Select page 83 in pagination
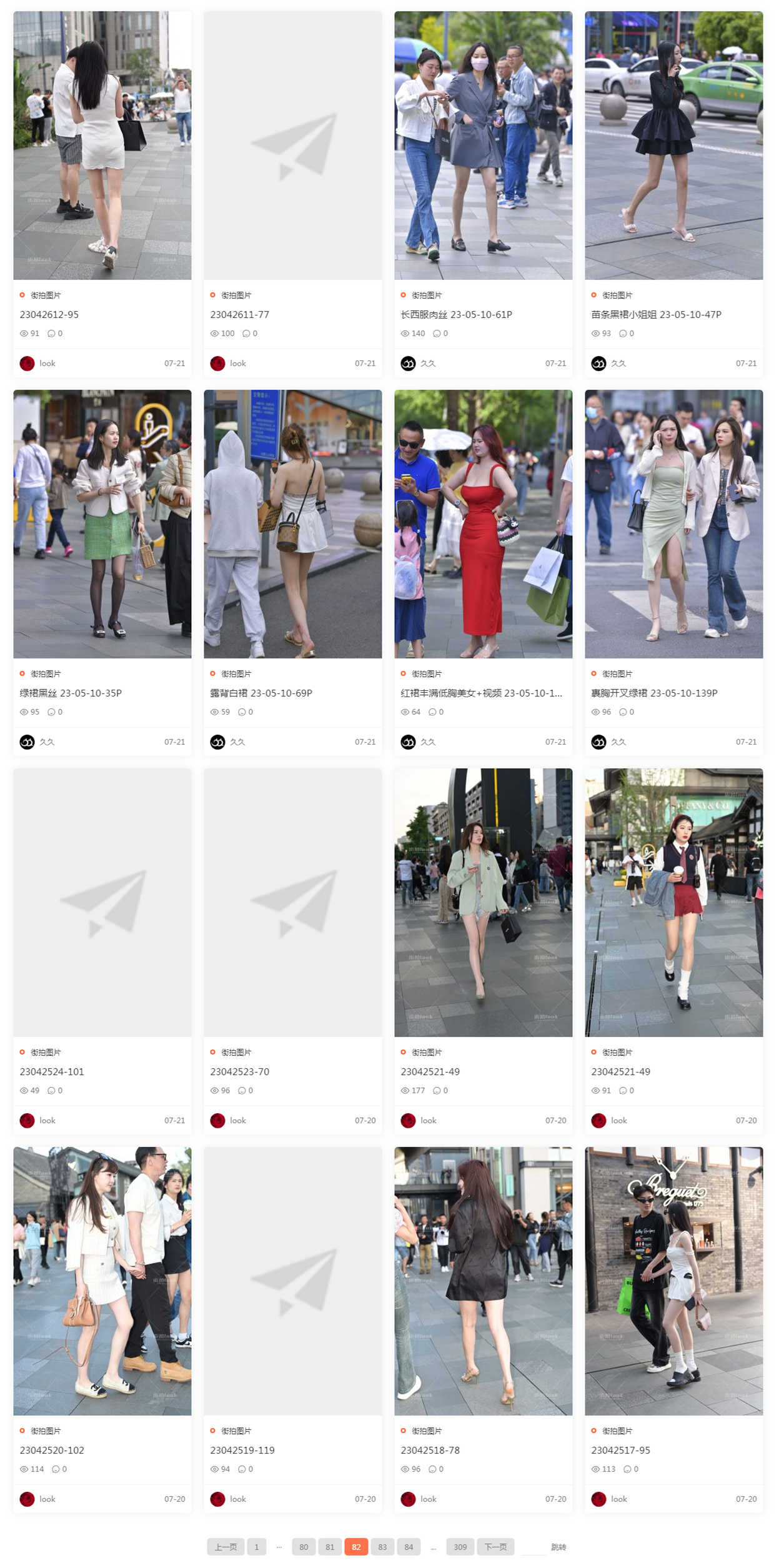Screen dimensions: 784x1568 382,1547
